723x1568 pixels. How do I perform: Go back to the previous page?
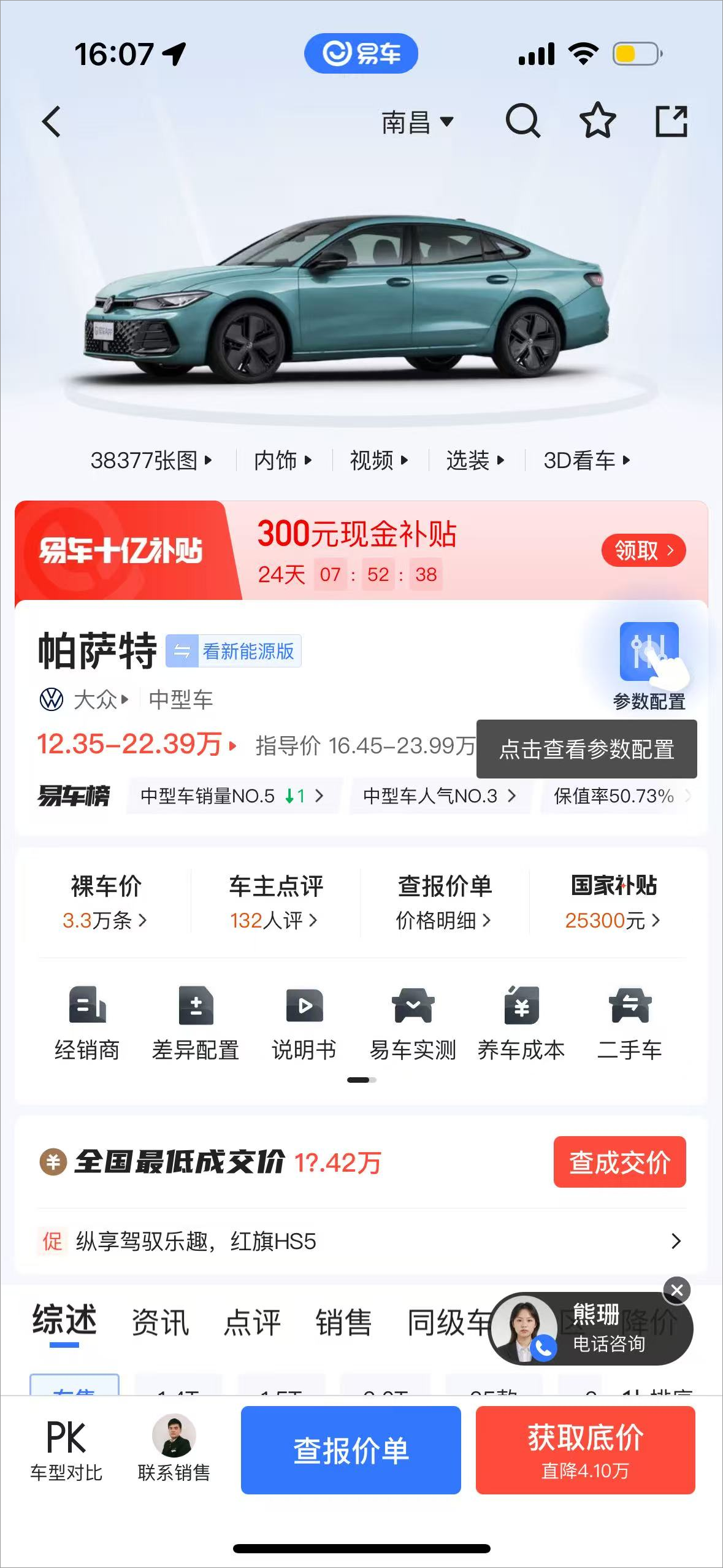tap(52, 121)
